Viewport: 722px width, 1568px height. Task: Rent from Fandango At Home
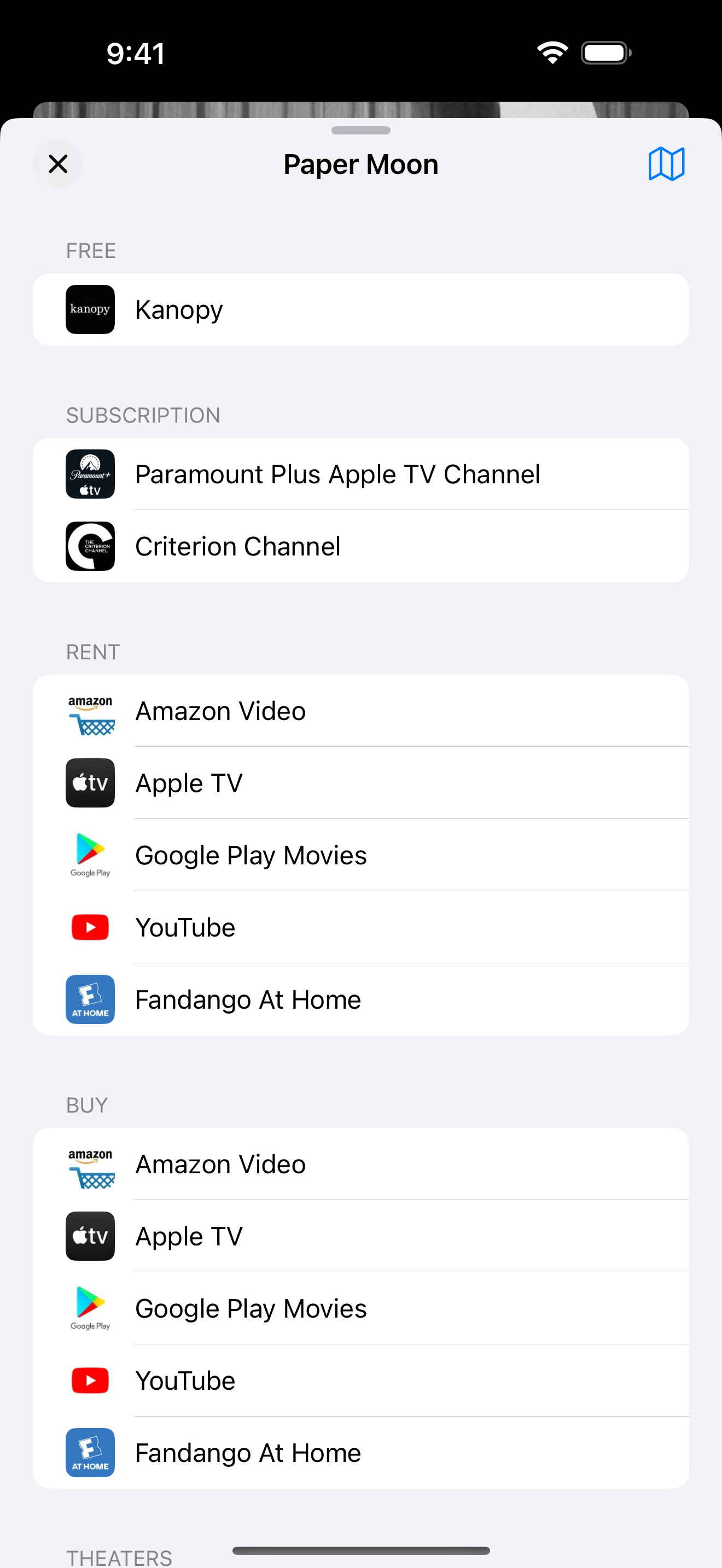(360, 999)
